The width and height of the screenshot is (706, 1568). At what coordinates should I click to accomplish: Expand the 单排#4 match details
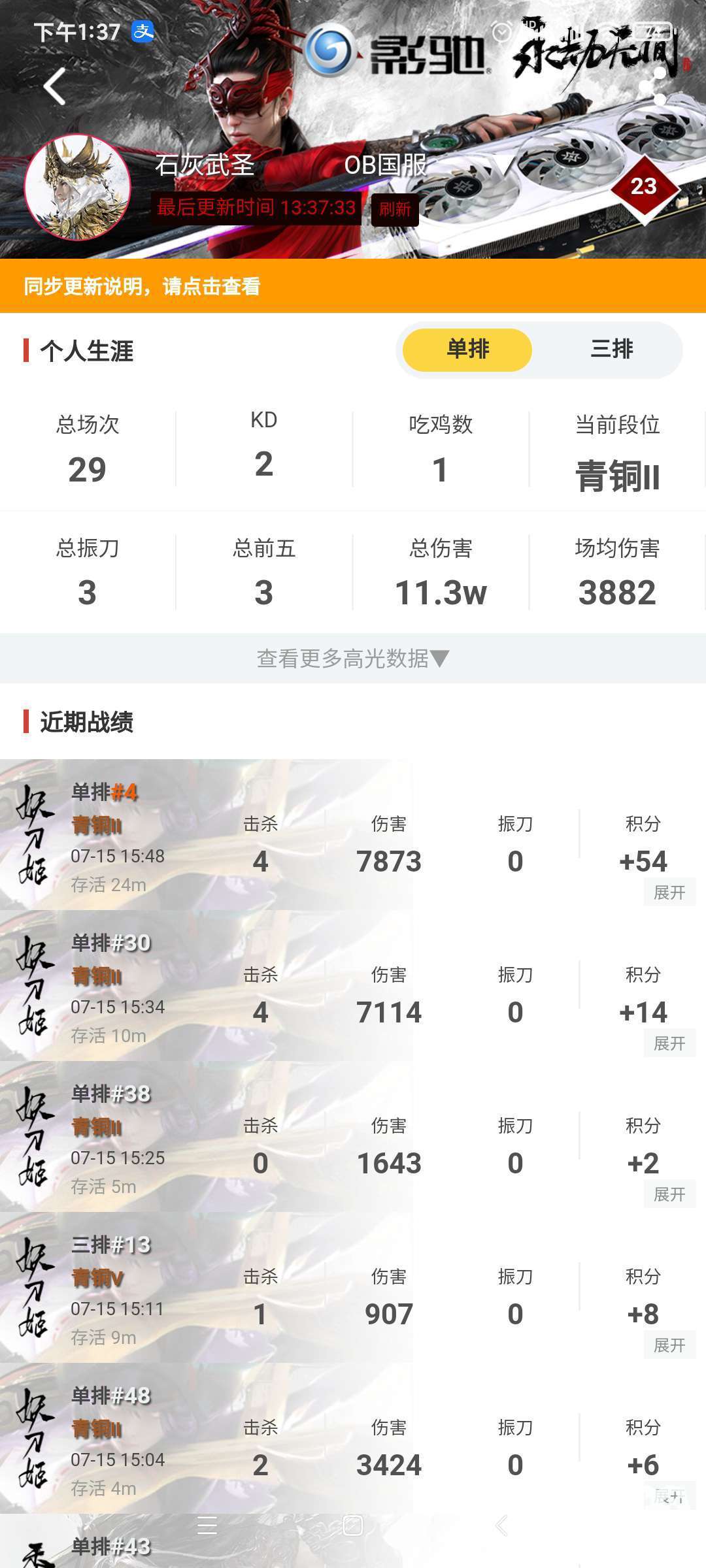(x=669, y=892)
